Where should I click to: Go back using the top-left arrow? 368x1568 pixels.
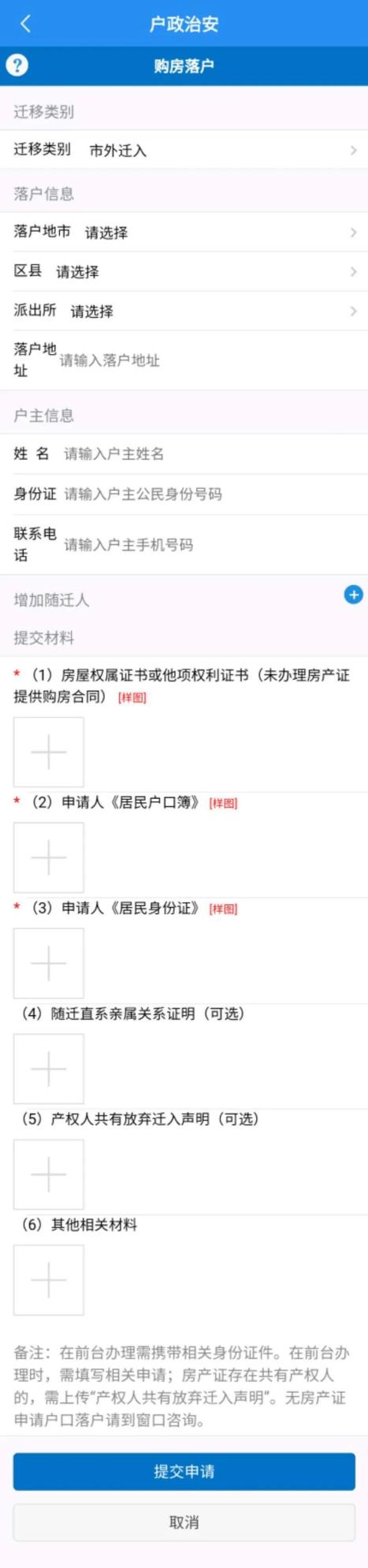coord(25,24)
